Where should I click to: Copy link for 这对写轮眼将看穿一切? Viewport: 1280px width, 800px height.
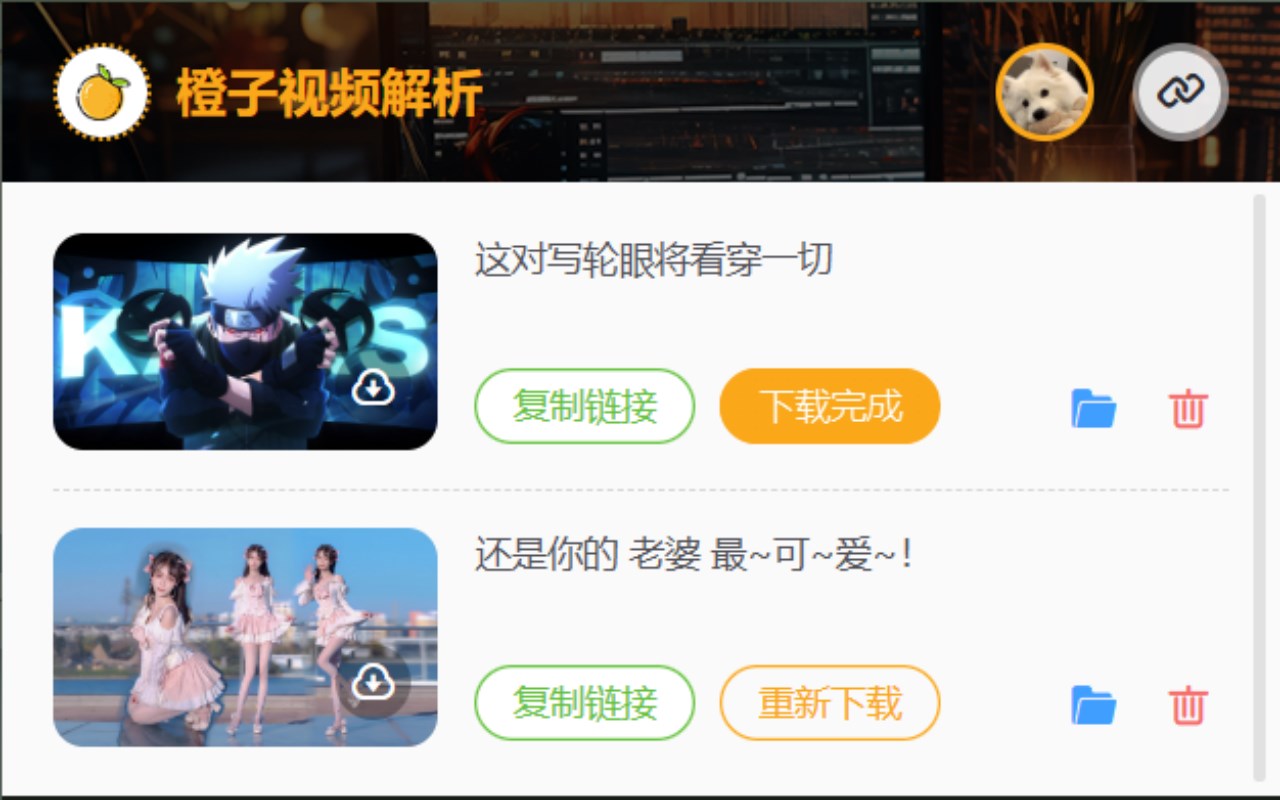coord(584,406)
